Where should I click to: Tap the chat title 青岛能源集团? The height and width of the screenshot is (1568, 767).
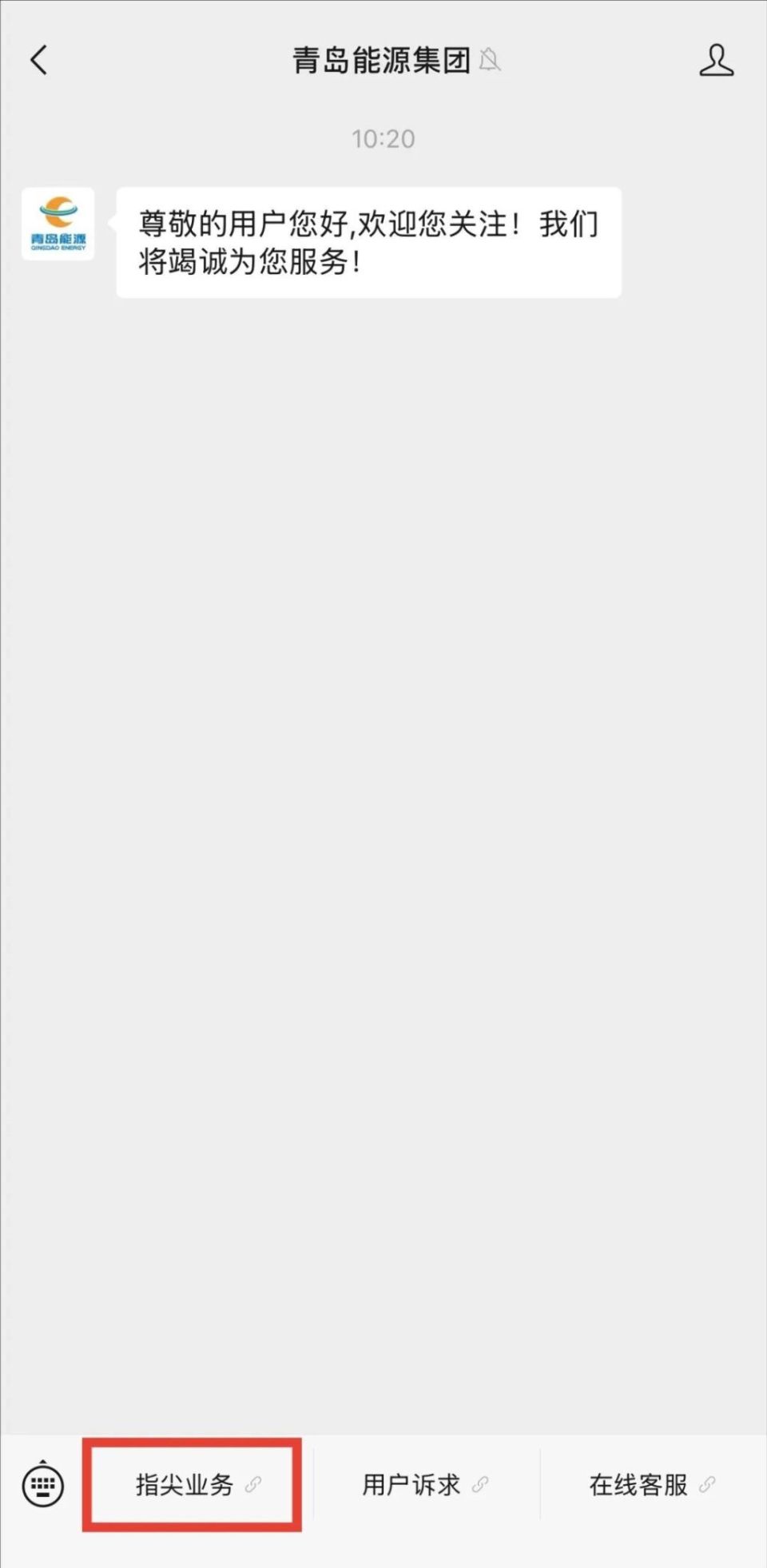click(x=381, y=60)
